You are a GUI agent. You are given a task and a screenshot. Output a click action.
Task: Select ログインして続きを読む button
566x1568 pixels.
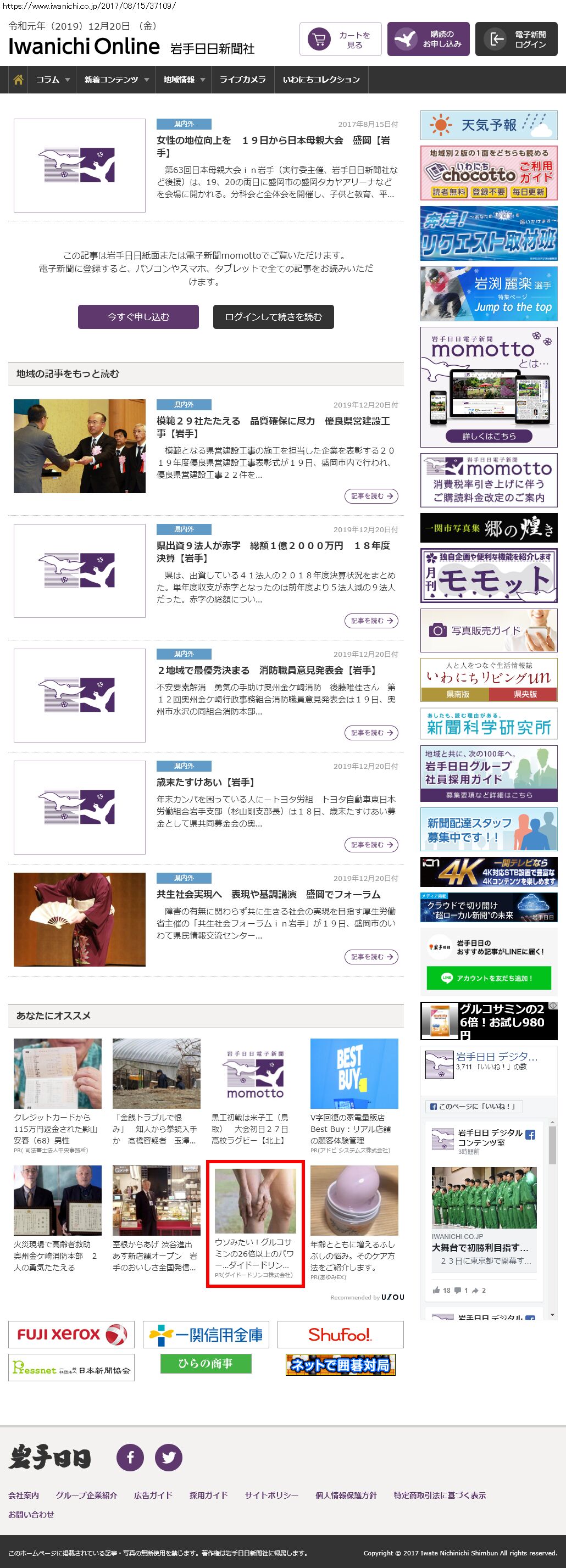(x=273, y=316)
